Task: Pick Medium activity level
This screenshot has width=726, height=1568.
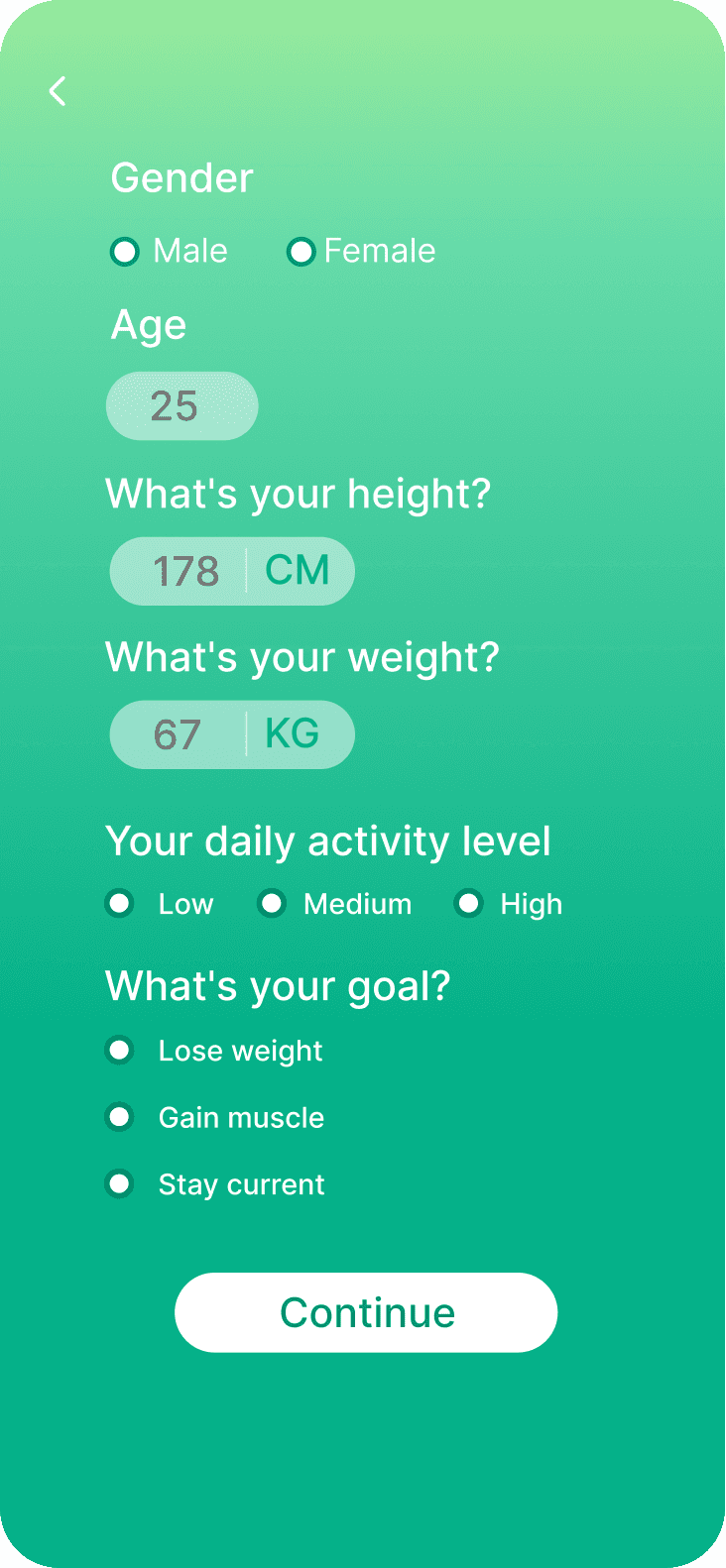Action: [x=272, y=904]
